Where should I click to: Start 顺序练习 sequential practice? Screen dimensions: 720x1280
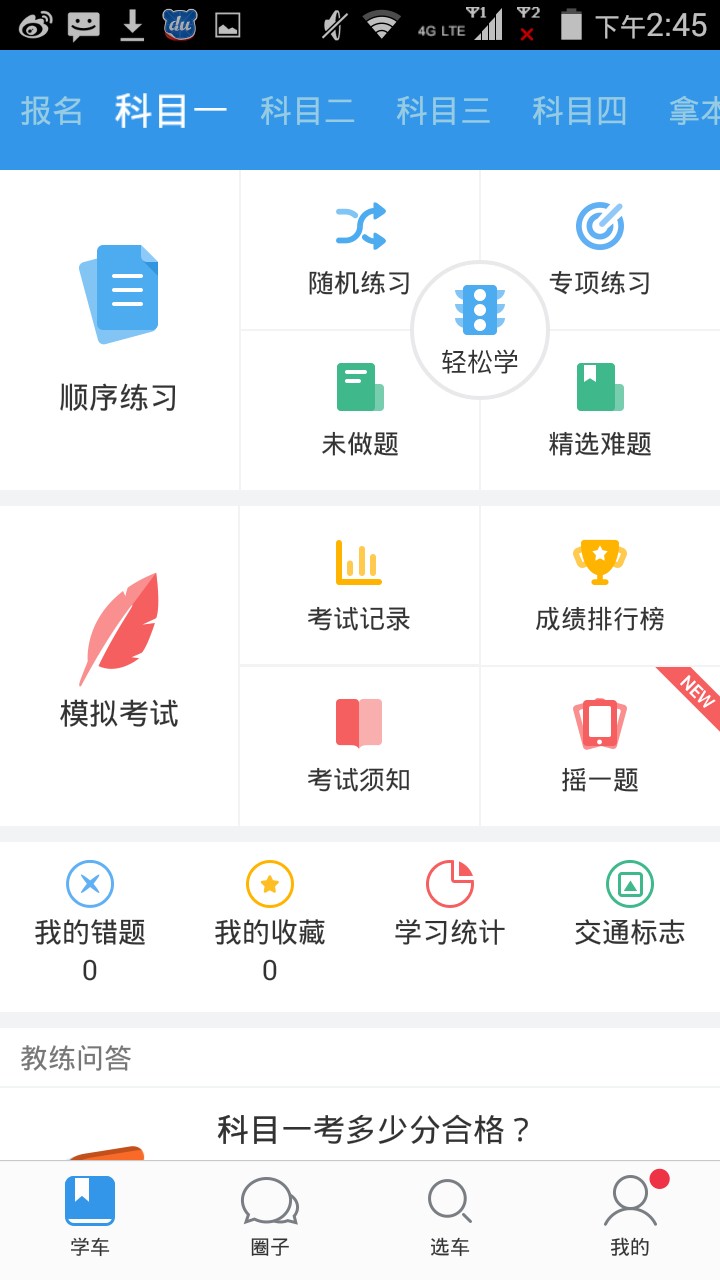pyautogui.click(x=119, y=330)
